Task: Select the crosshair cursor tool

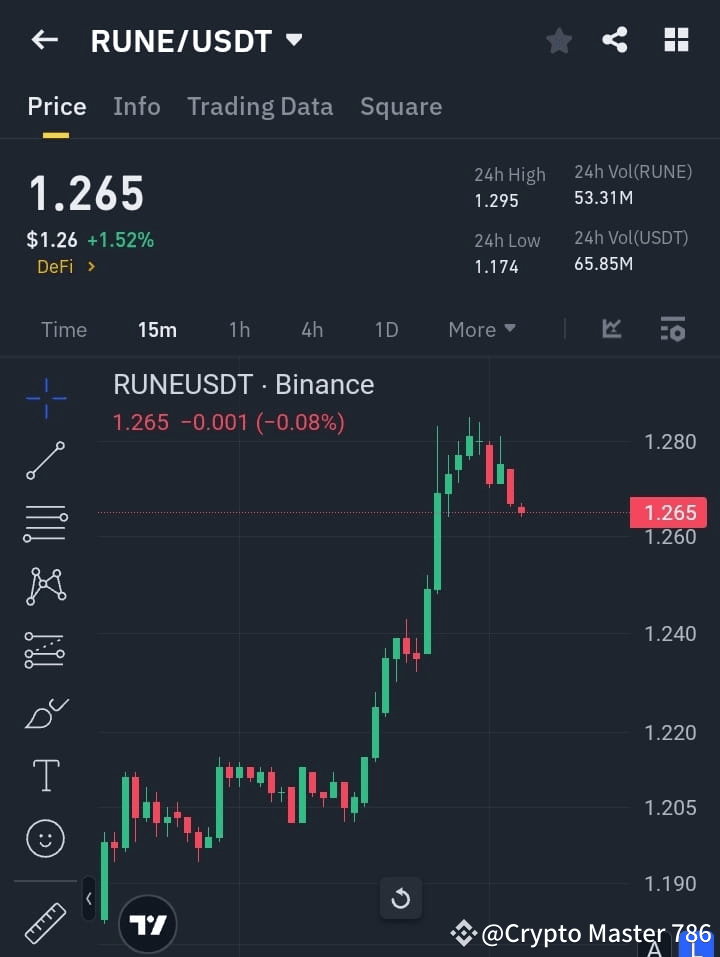Action: pyautogui.click(x=44, y=398)
